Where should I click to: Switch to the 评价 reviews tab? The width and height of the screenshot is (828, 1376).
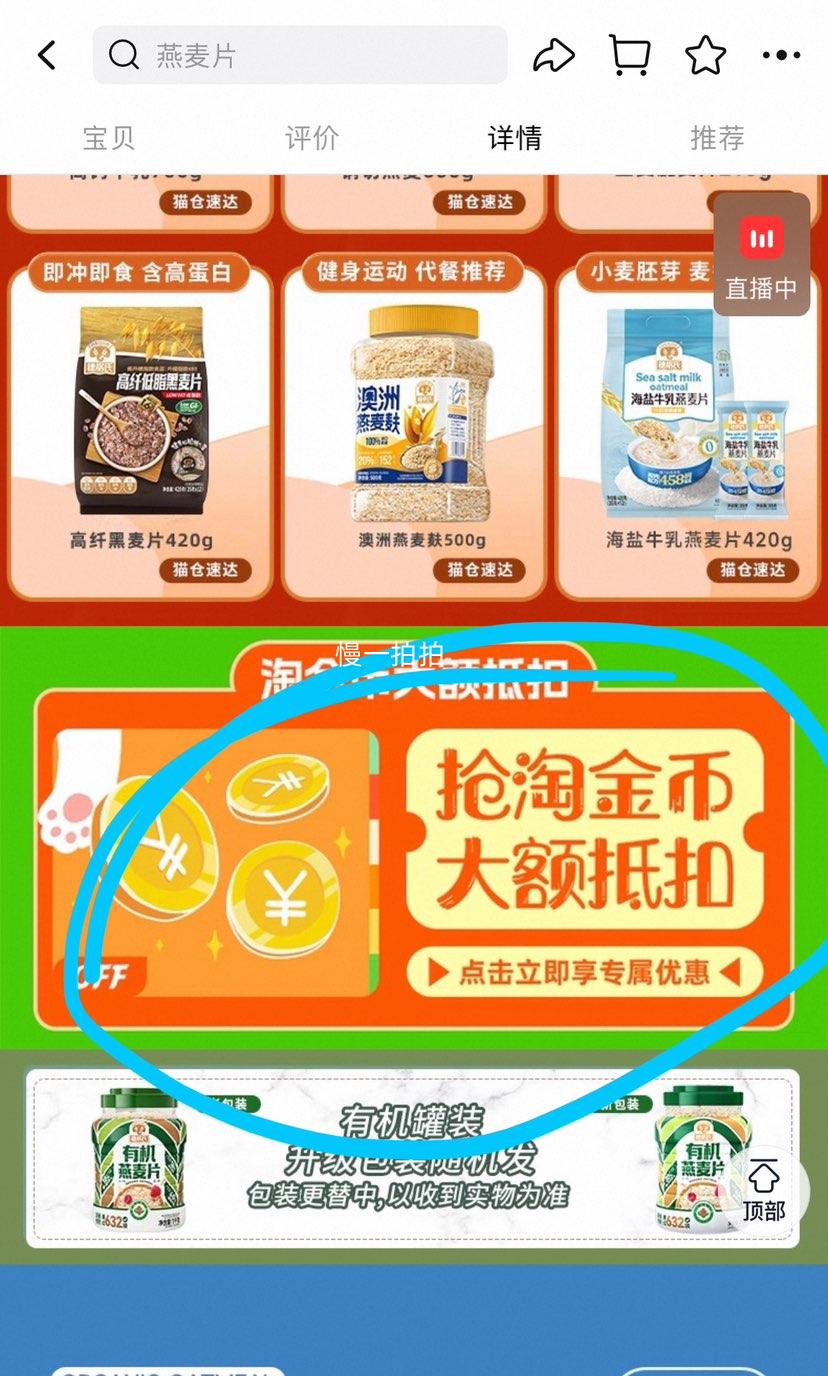(x=311, y=138)
